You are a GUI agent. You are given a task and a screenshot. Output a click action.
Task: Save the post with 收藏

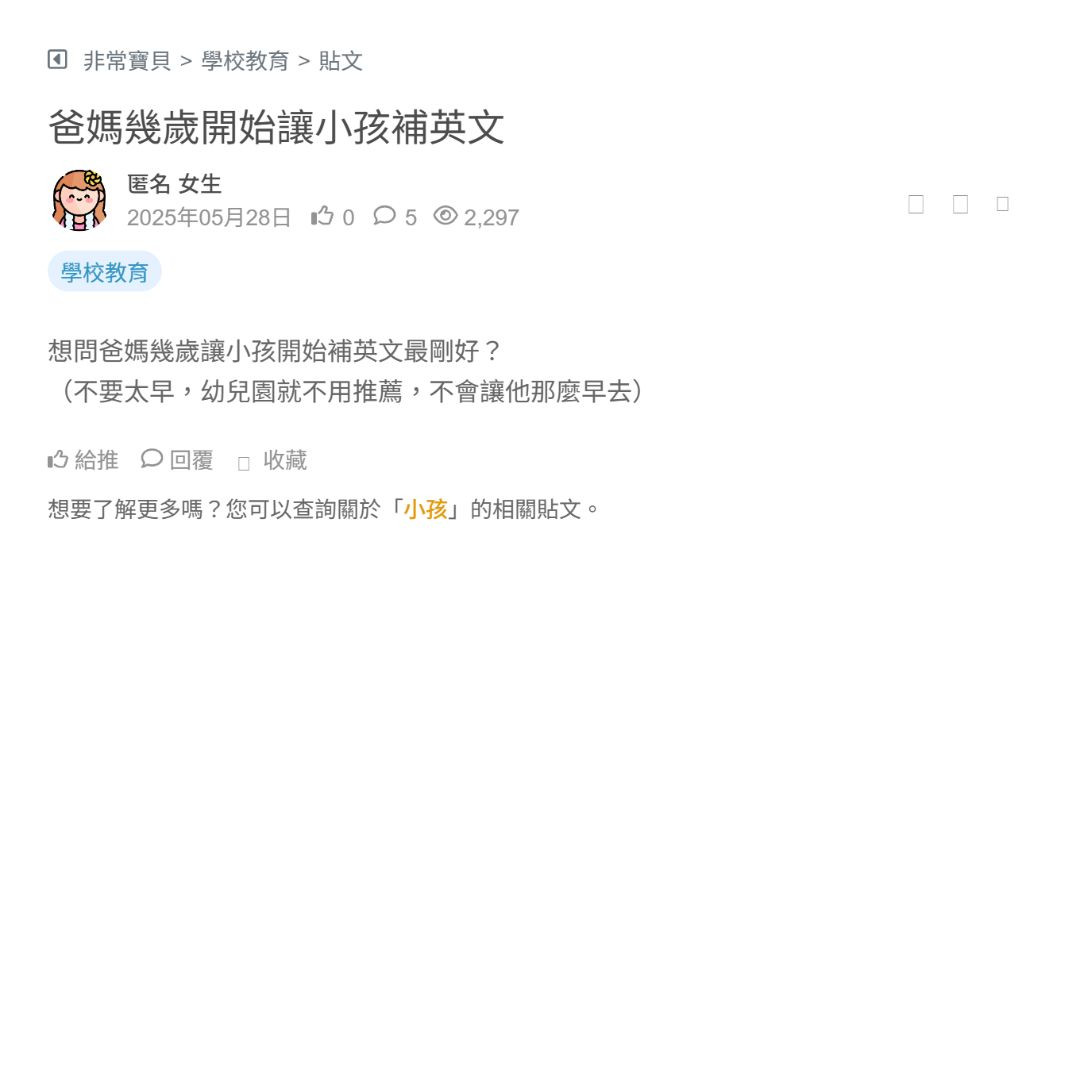pyautogui.click(x=273, y=460)
